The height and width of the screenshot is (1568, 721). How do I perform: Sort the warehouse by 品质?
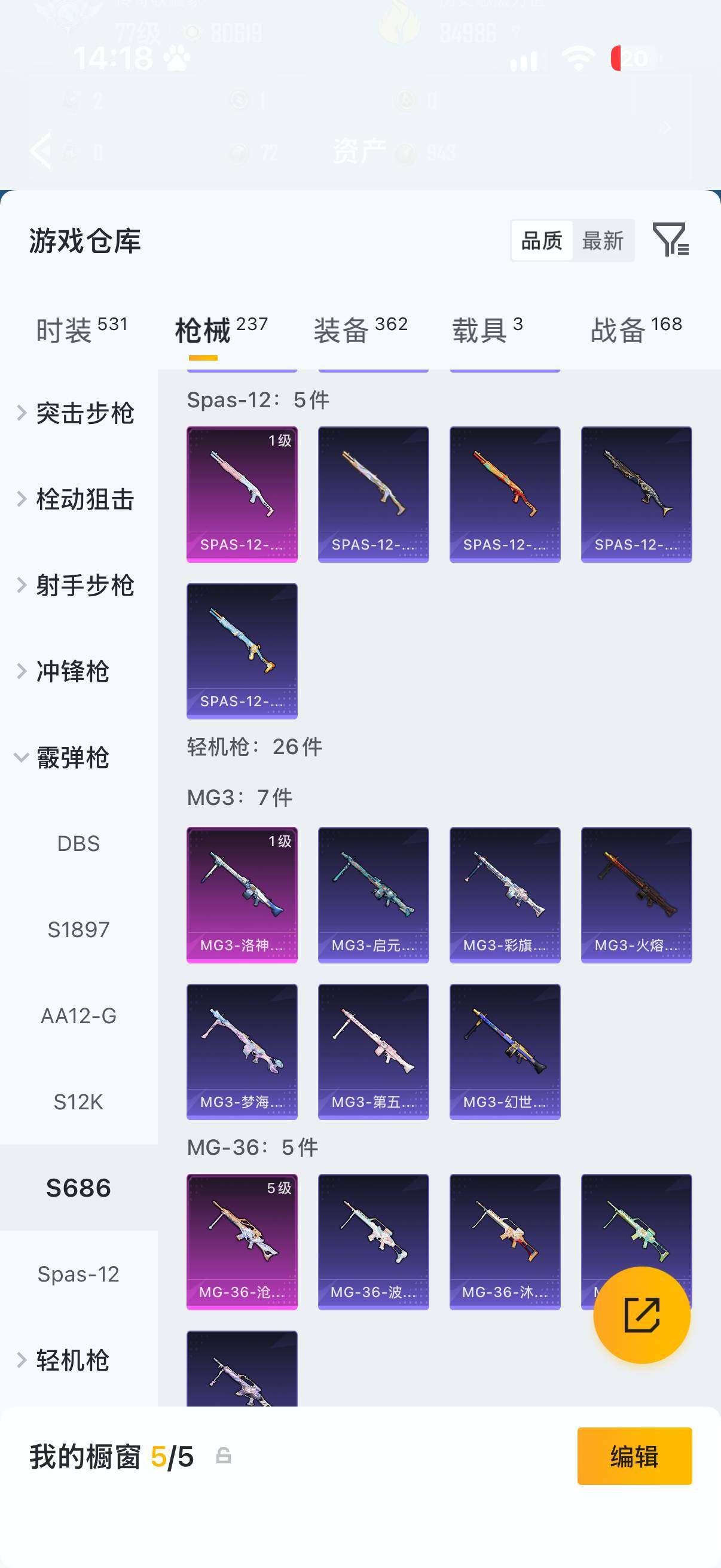point(542,240)
